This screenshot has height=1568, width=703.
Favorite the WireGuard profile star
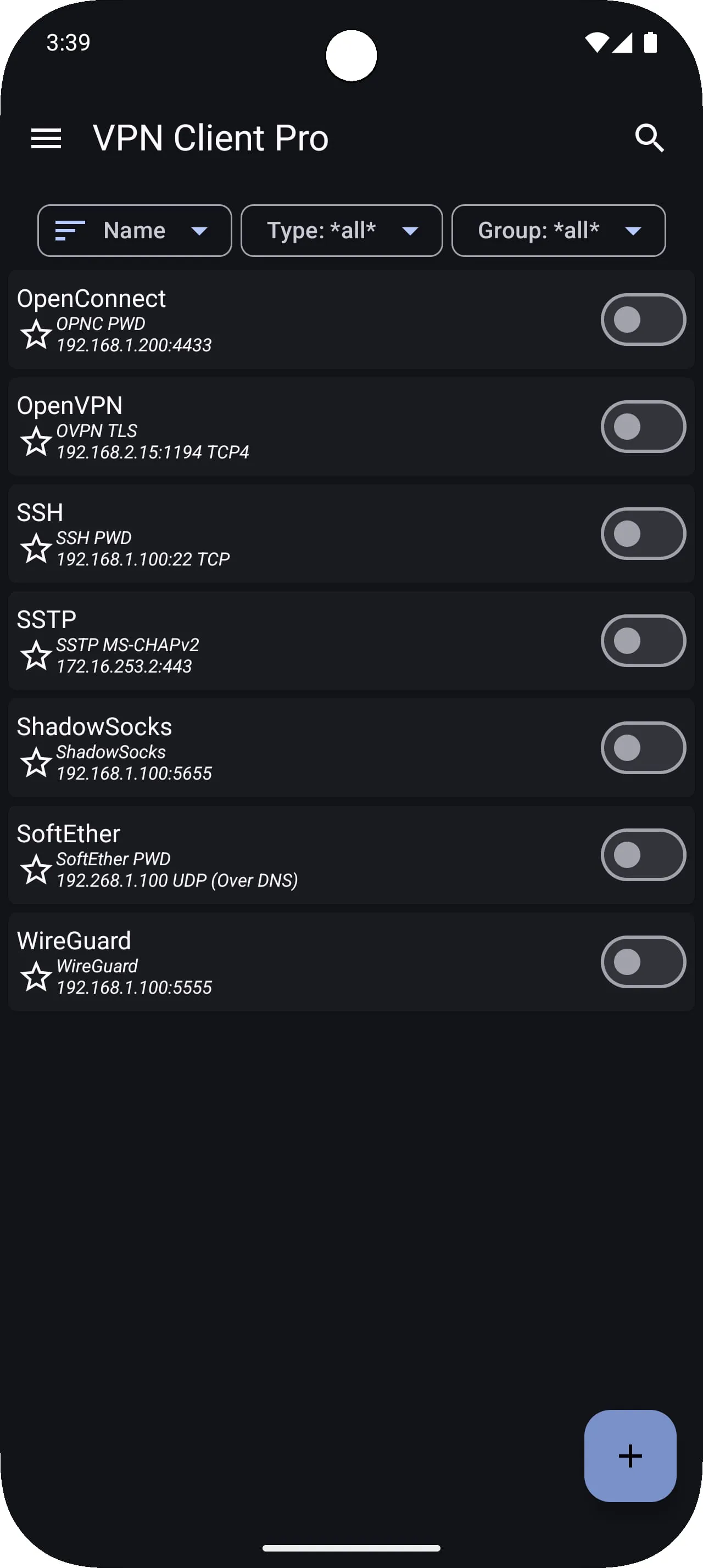click(x=36, y=976)
